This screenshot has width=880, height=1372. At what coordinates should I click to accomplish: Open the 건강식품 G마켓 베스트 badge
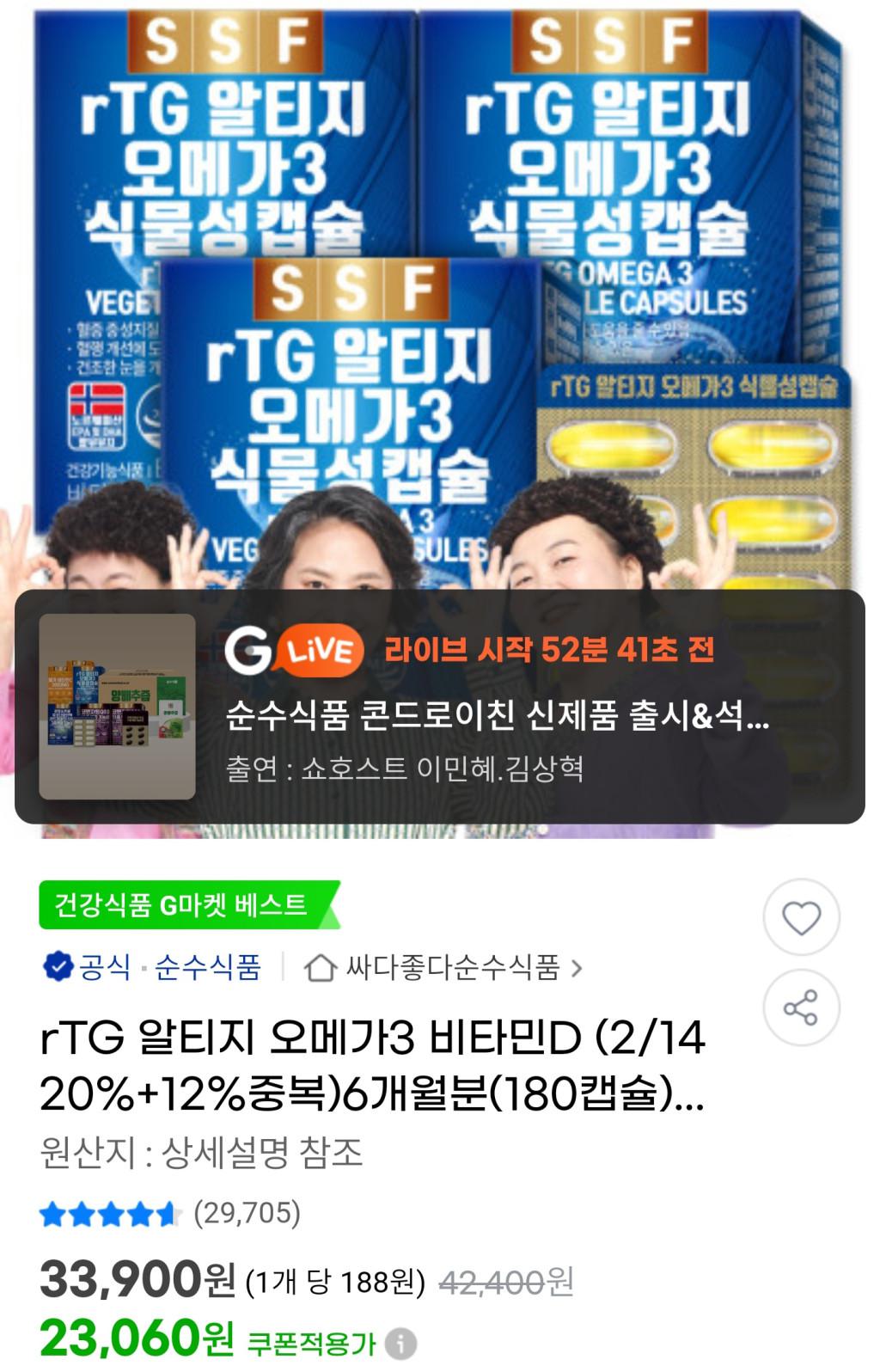click(x=182, y=905)
